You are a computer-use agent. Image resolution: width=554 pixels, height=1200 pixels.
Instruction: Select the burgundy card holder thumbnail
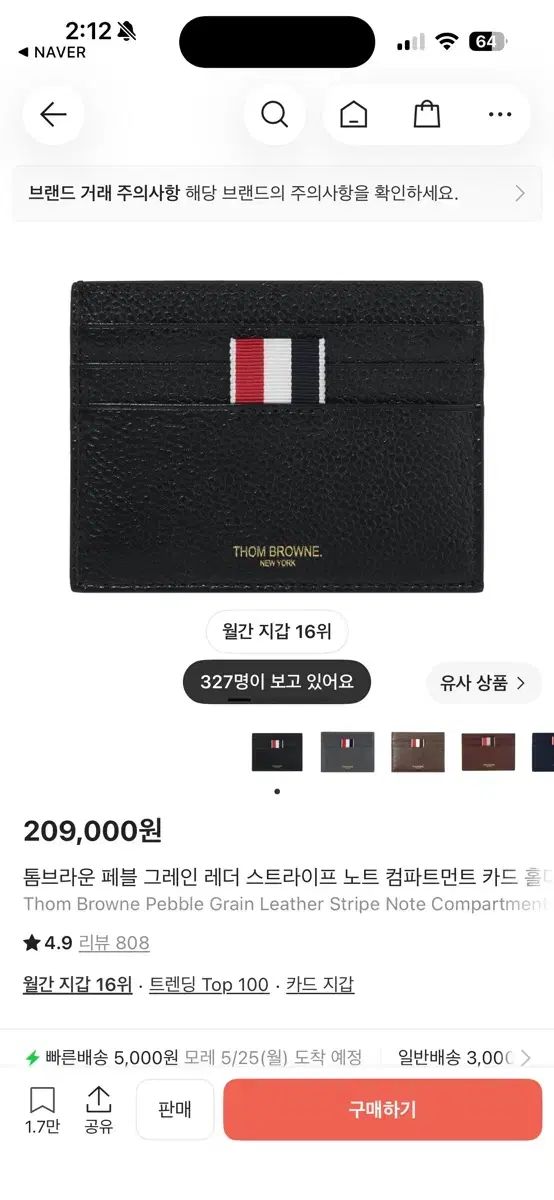[488, 751]
